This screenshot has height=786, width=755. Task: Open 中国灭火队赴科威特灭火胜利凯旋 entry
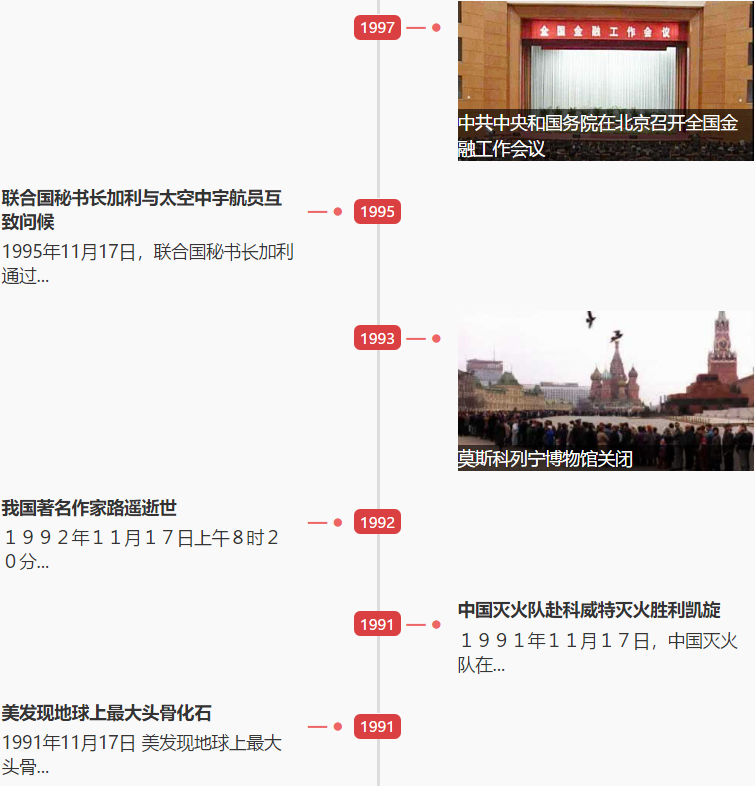point(589,610)
